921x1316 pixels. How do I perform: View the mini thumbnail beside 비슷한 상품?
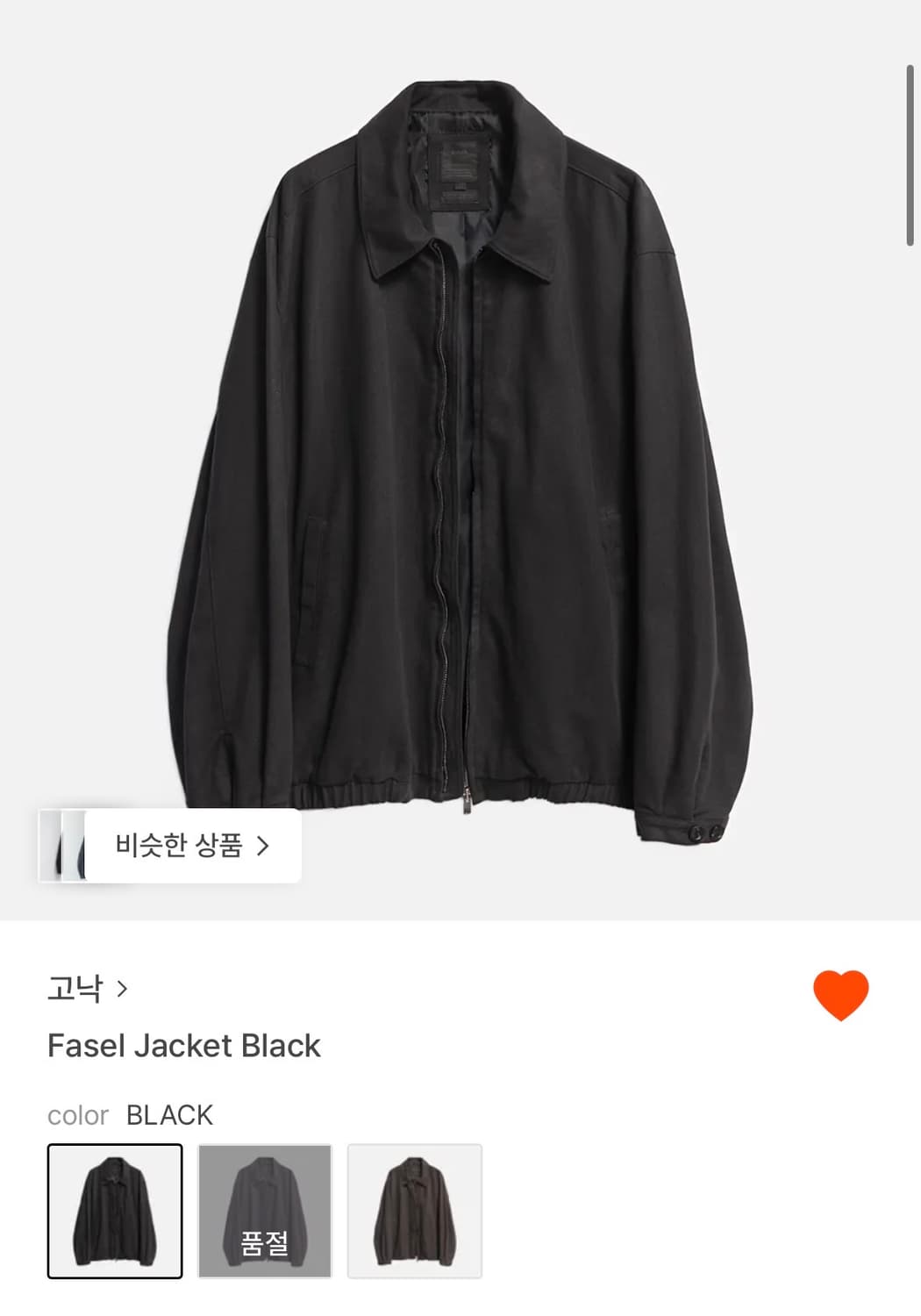[63, 844]
